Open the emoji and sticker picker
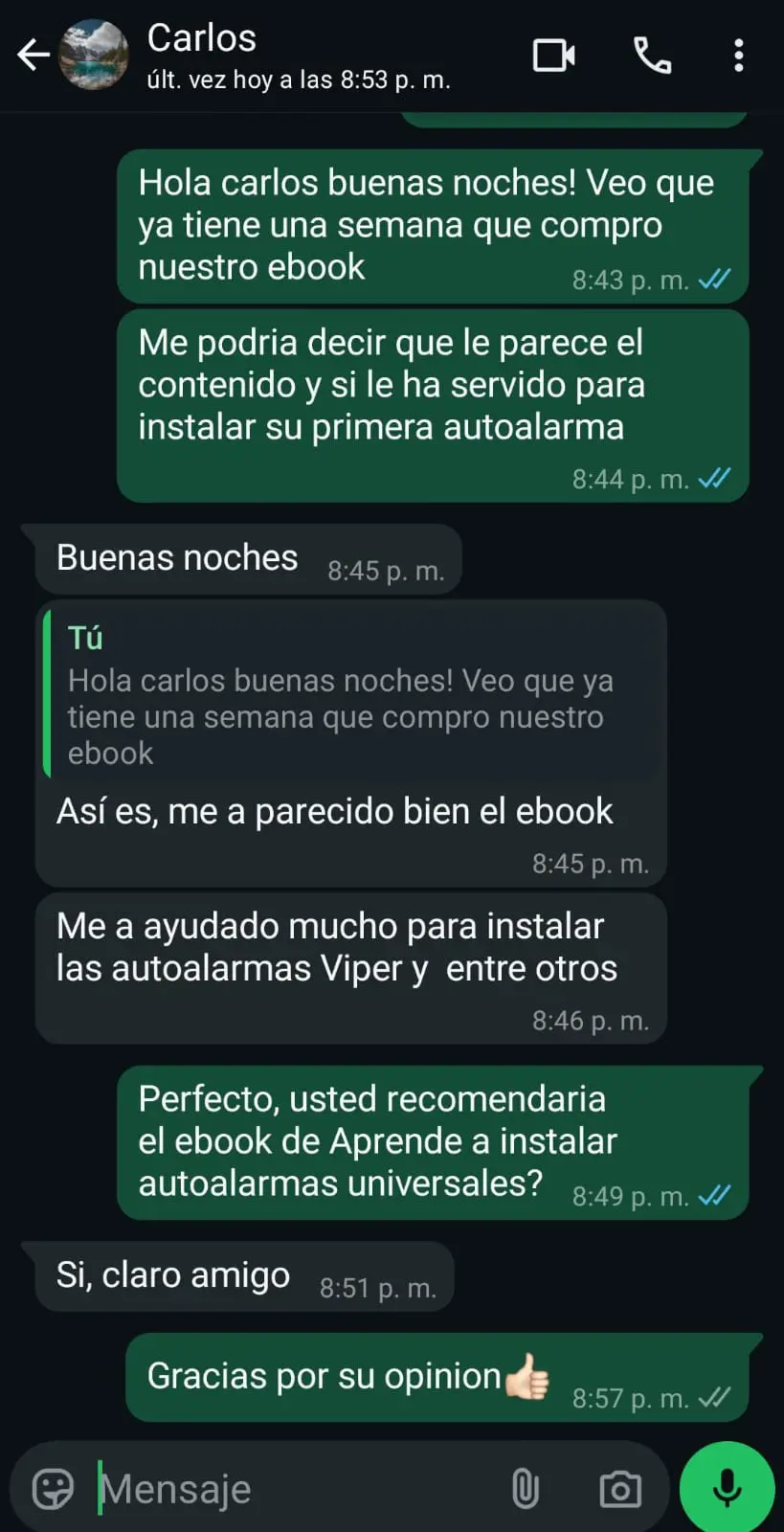 53,1489
